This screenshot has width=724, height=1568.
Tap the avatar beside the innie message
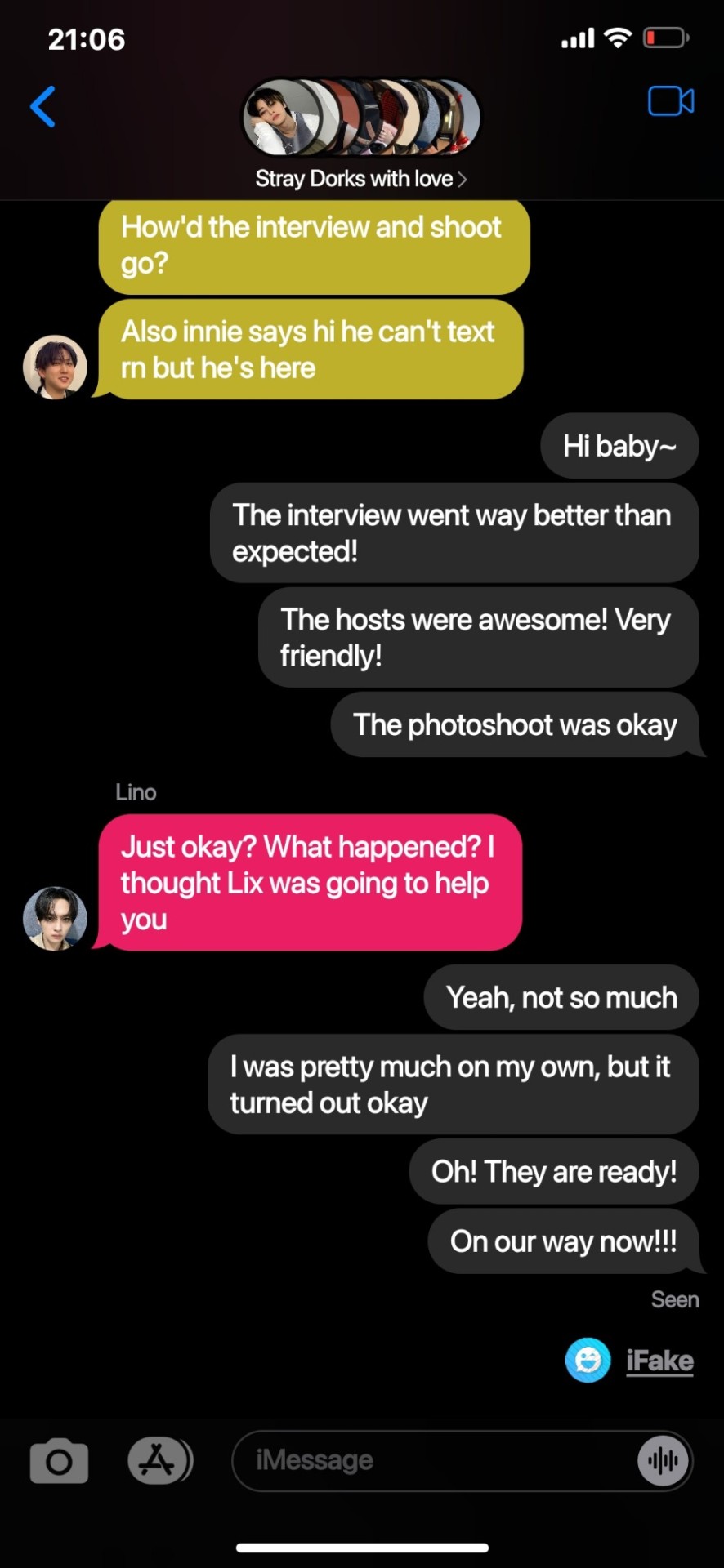(x=55, y=367)
